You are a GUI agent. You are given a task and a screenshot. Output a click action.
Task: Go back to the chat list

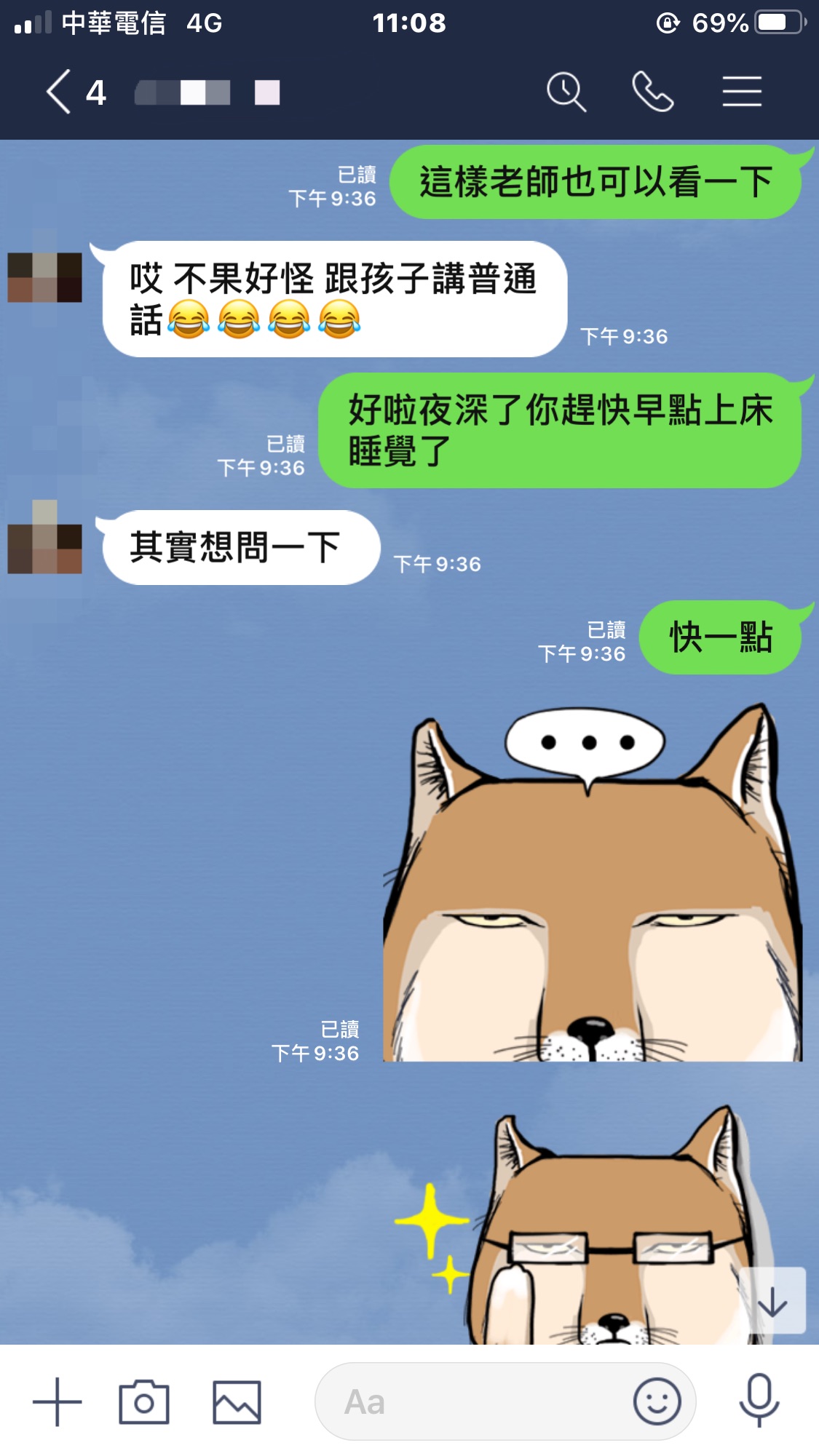pyautogui.click(x=60, y=92)
